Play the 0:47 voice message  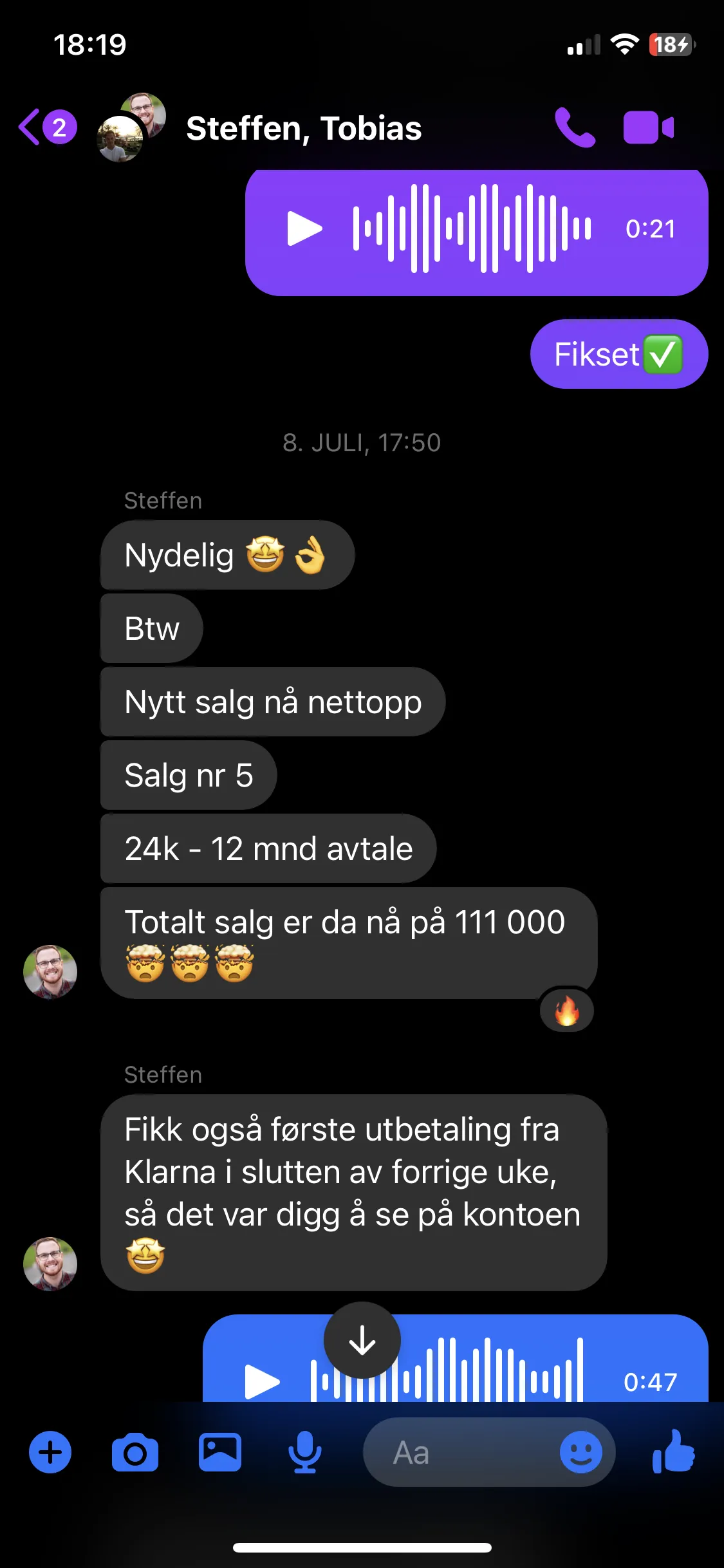pos(262,1380)
